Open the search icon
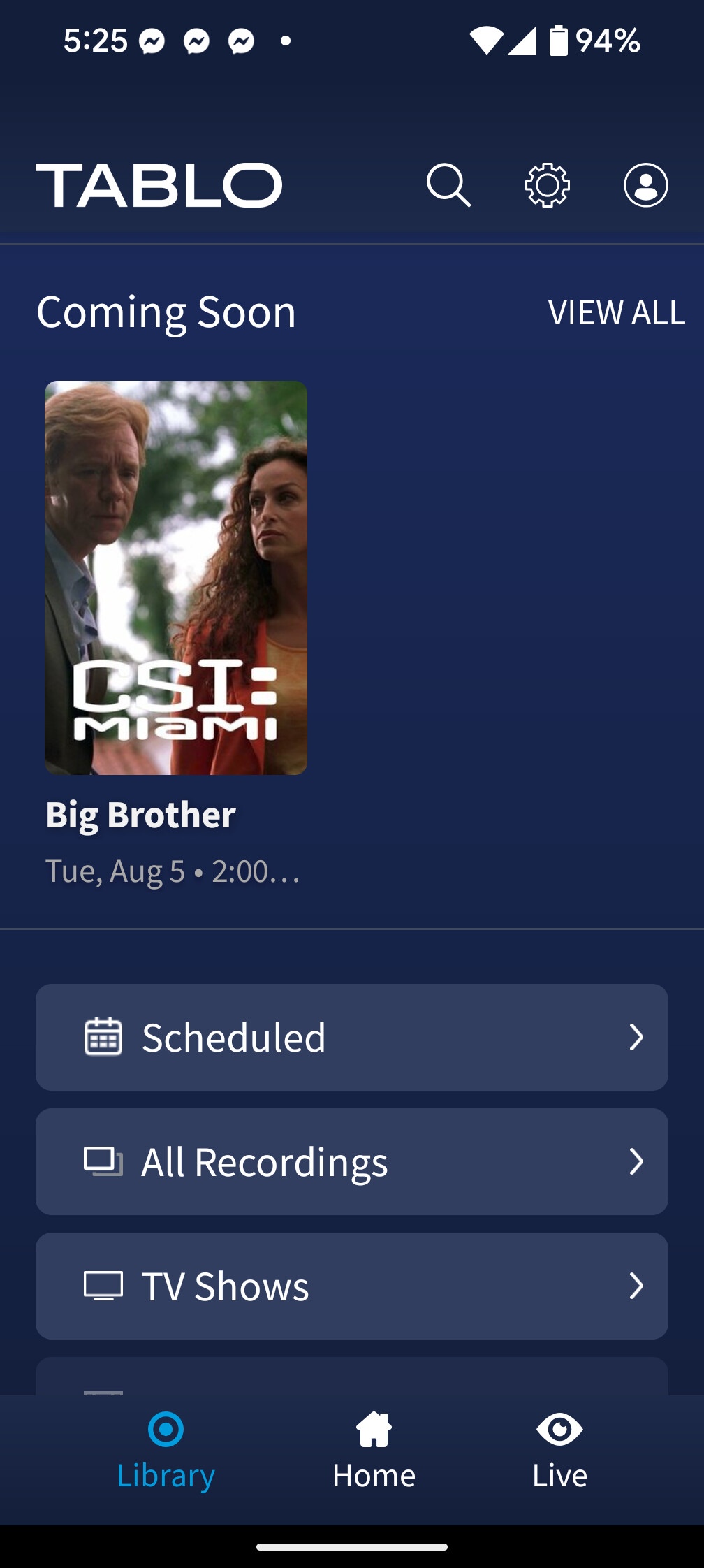704x1568 pixels. point(448,185)
